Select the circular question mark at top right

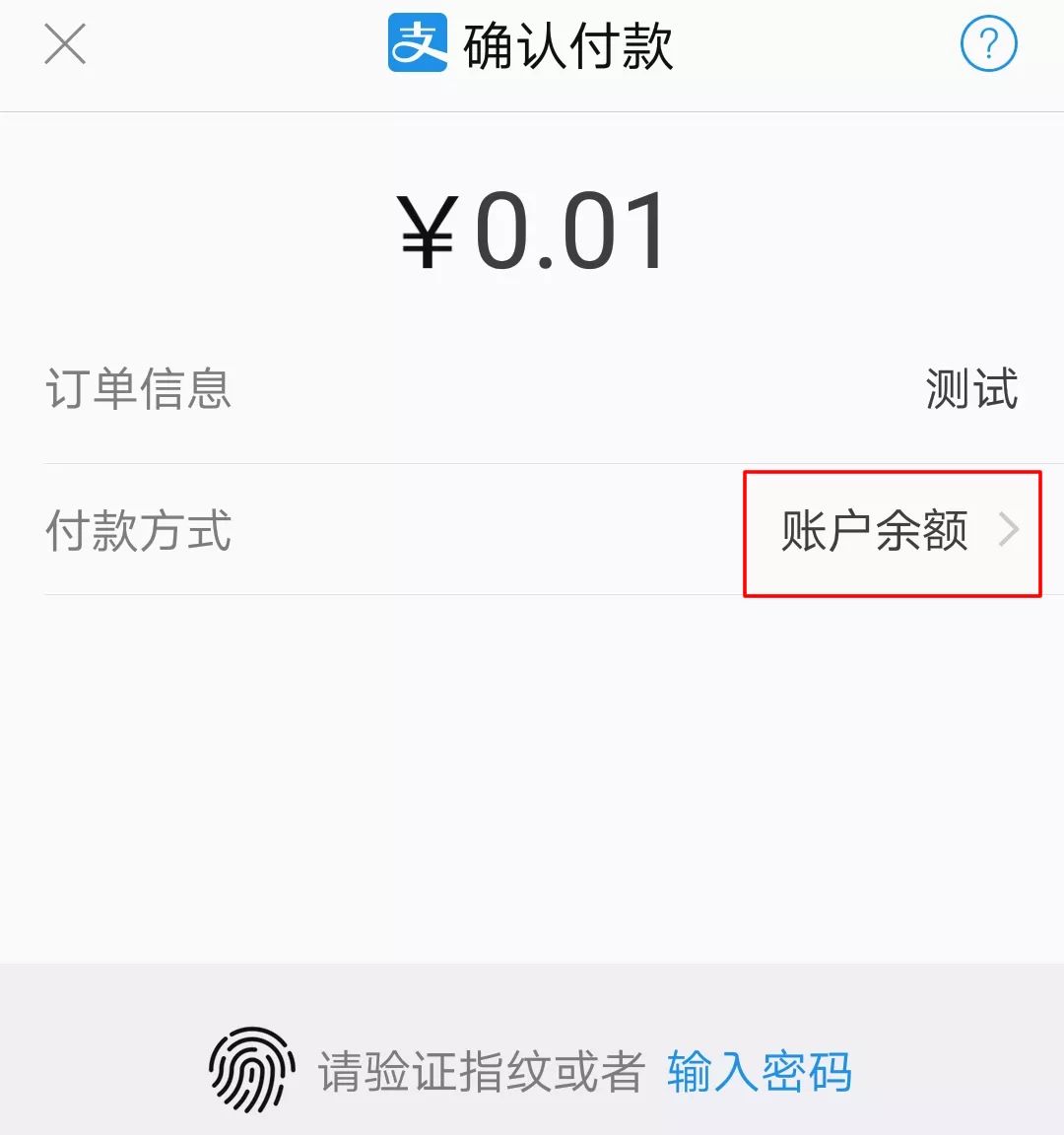[988, 43]
